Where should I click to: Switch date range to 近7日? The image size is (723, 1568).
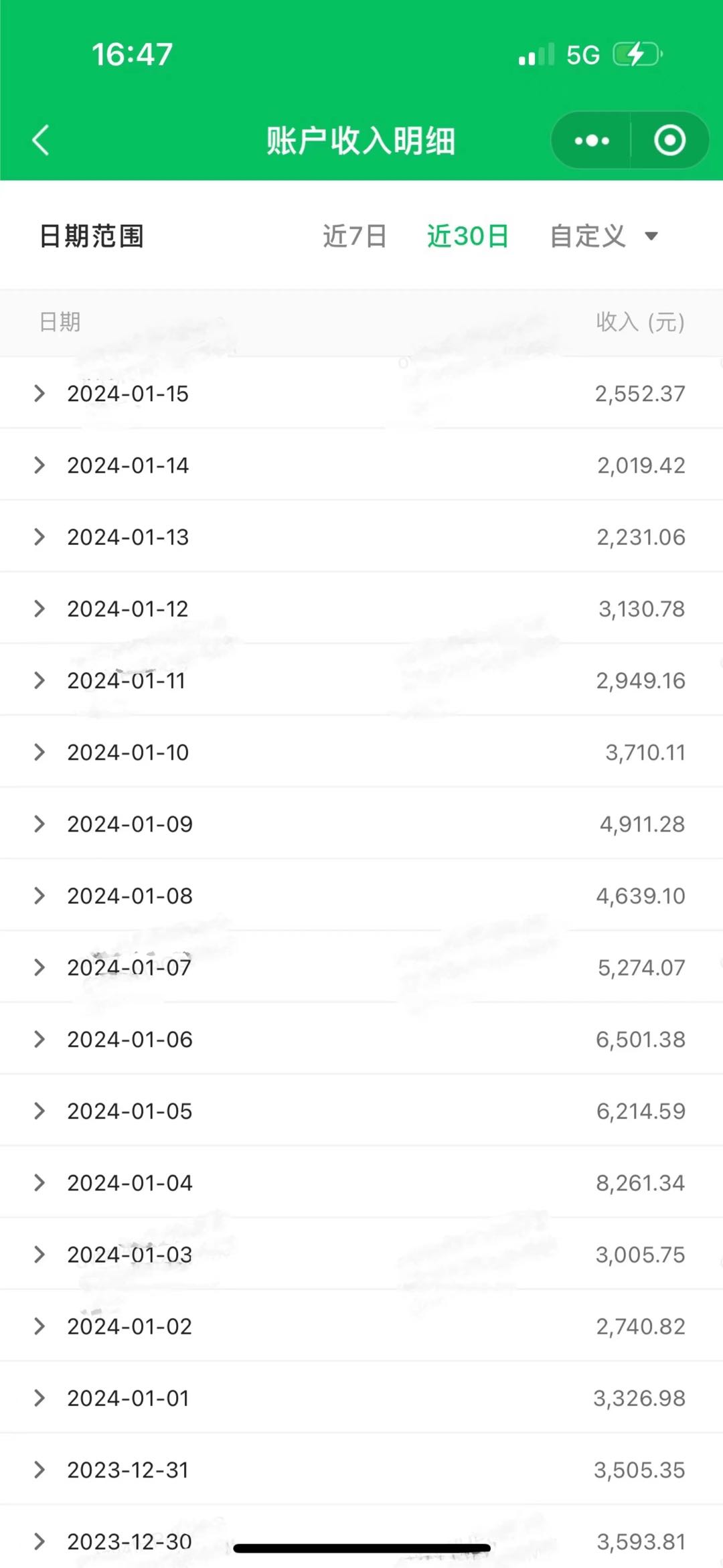pyautogui.click(x=355, y=236)
